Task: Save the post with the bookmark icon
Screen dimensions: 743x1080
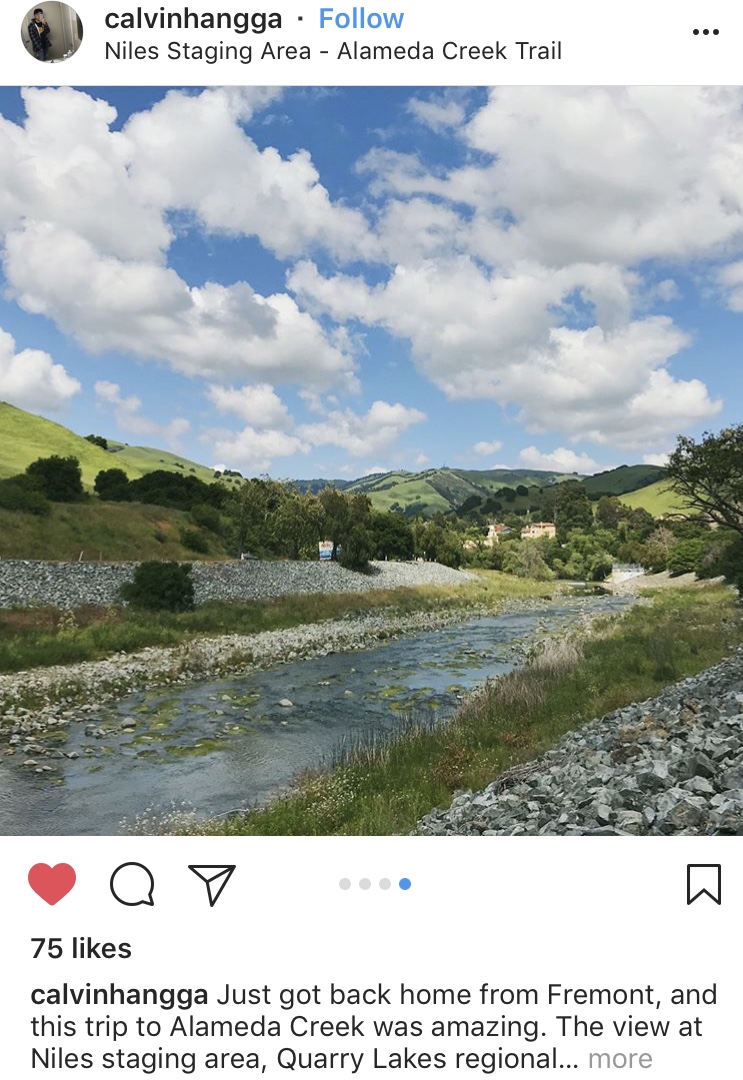Action: 704,884
